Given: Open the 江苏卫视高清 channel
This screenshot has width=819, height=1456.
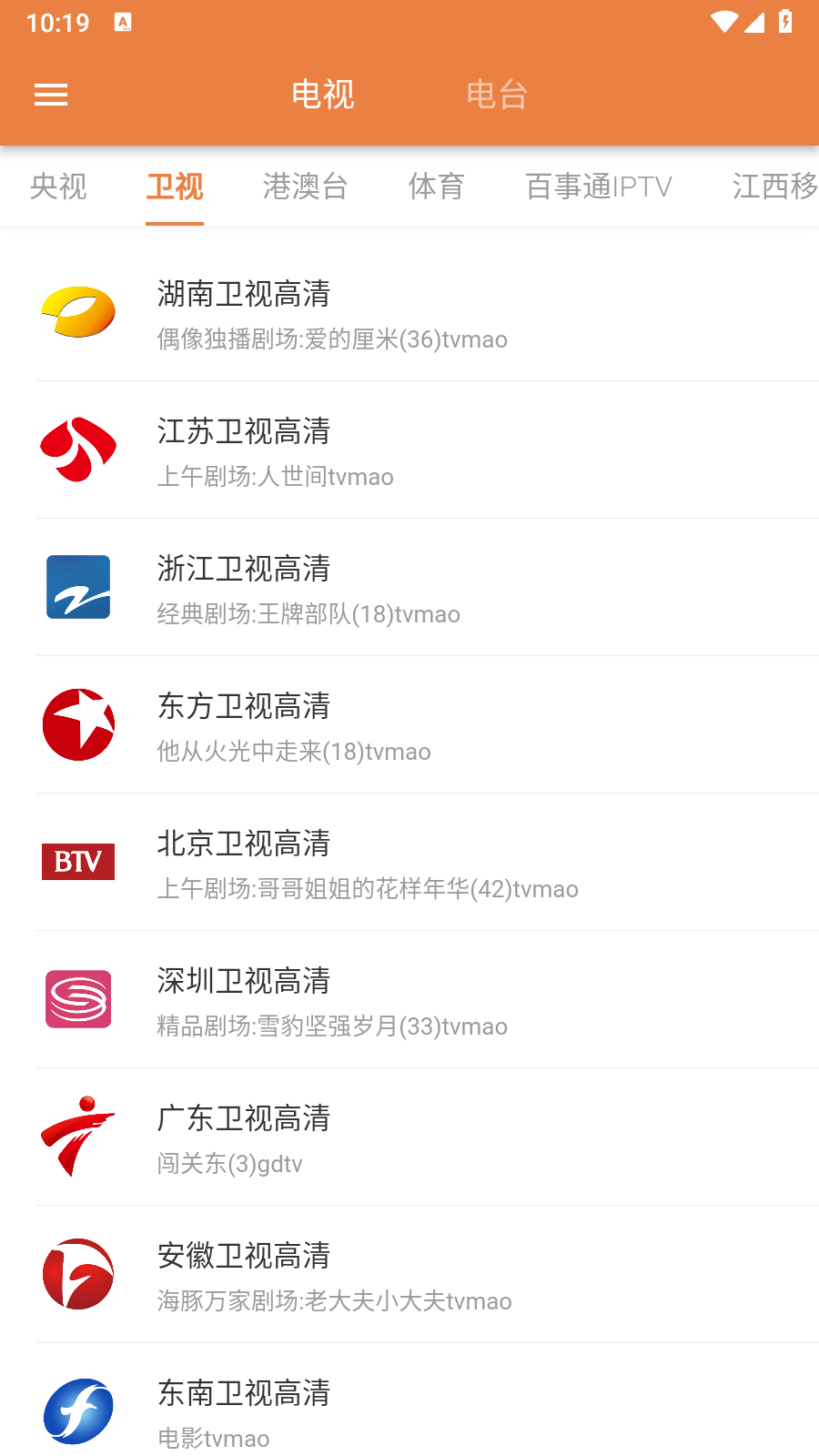Looking at the screenshot, I should (x=409, y=451).
